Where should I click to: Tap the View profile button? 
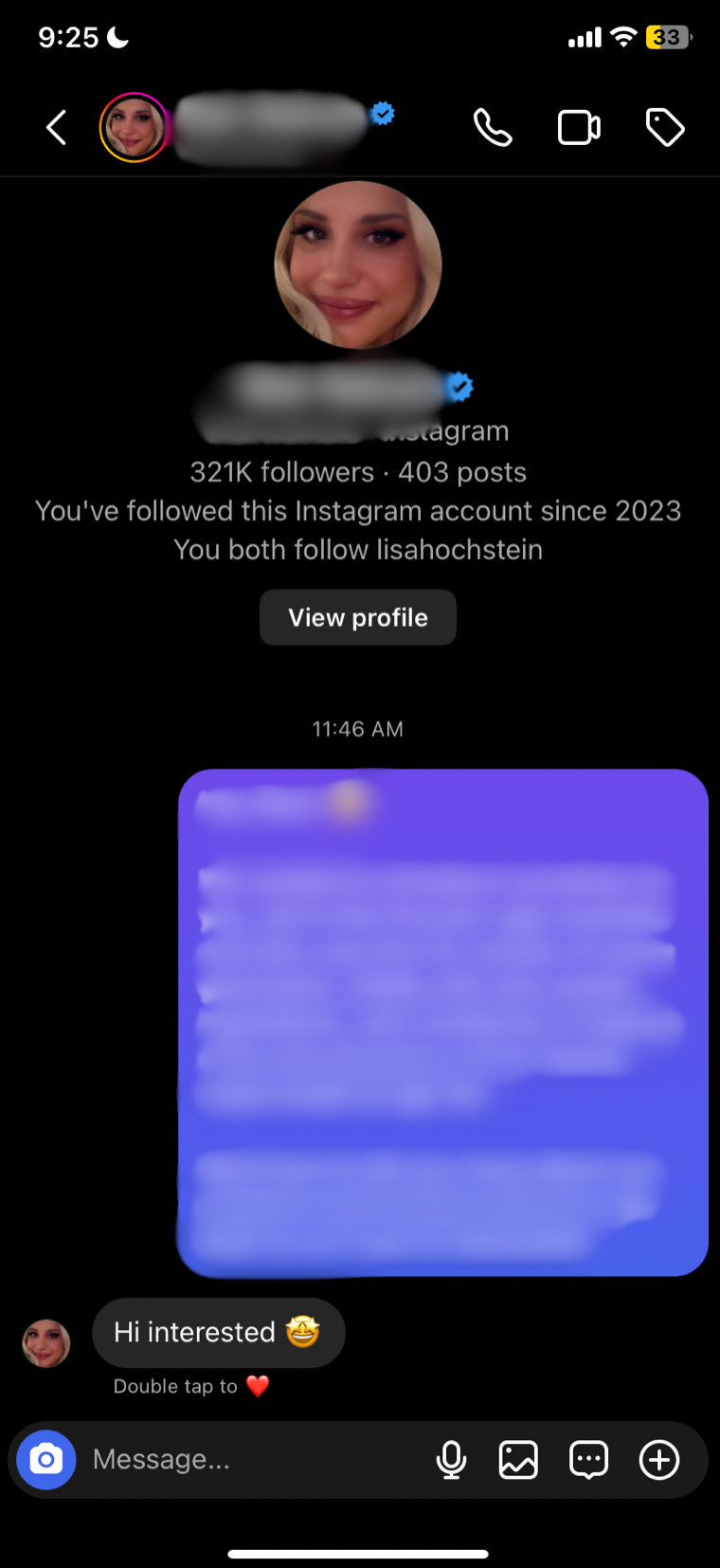point(358,617)
